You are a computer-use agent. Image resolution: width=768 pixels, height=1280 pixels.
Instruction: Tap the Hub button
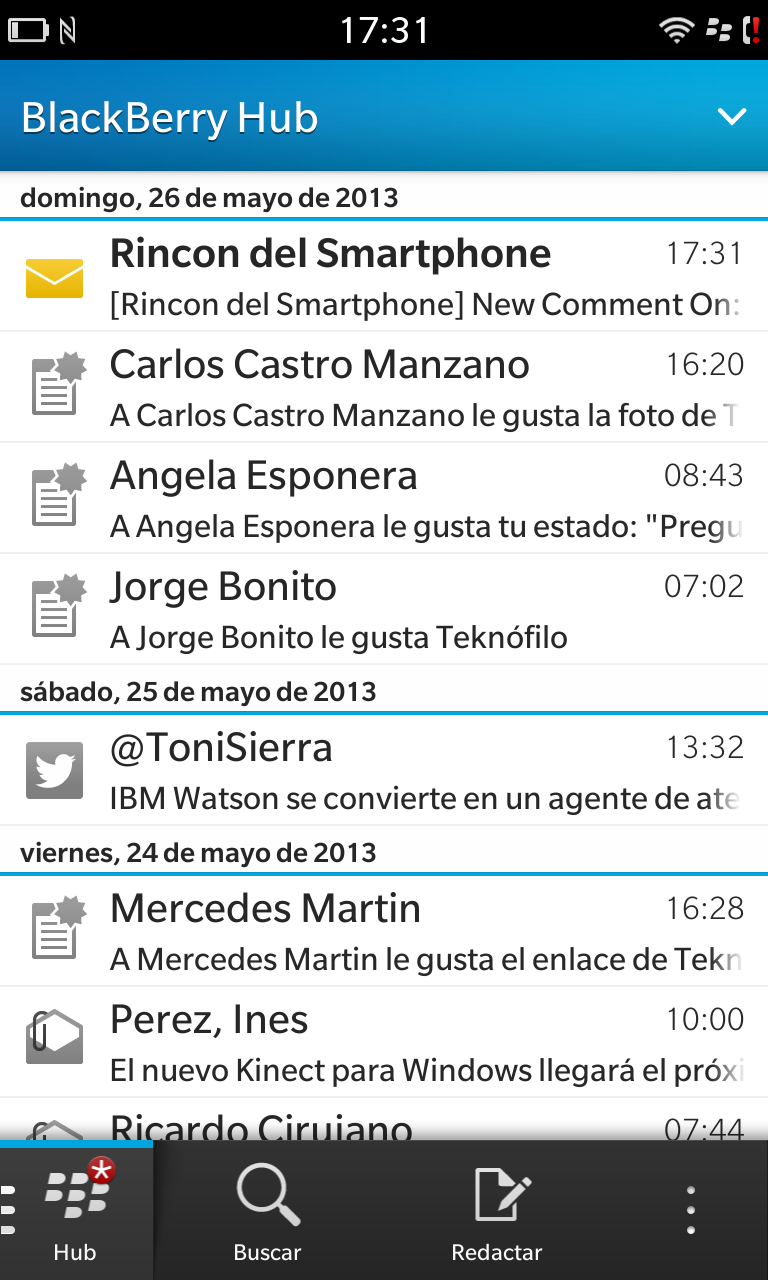tap(76, 1211)
